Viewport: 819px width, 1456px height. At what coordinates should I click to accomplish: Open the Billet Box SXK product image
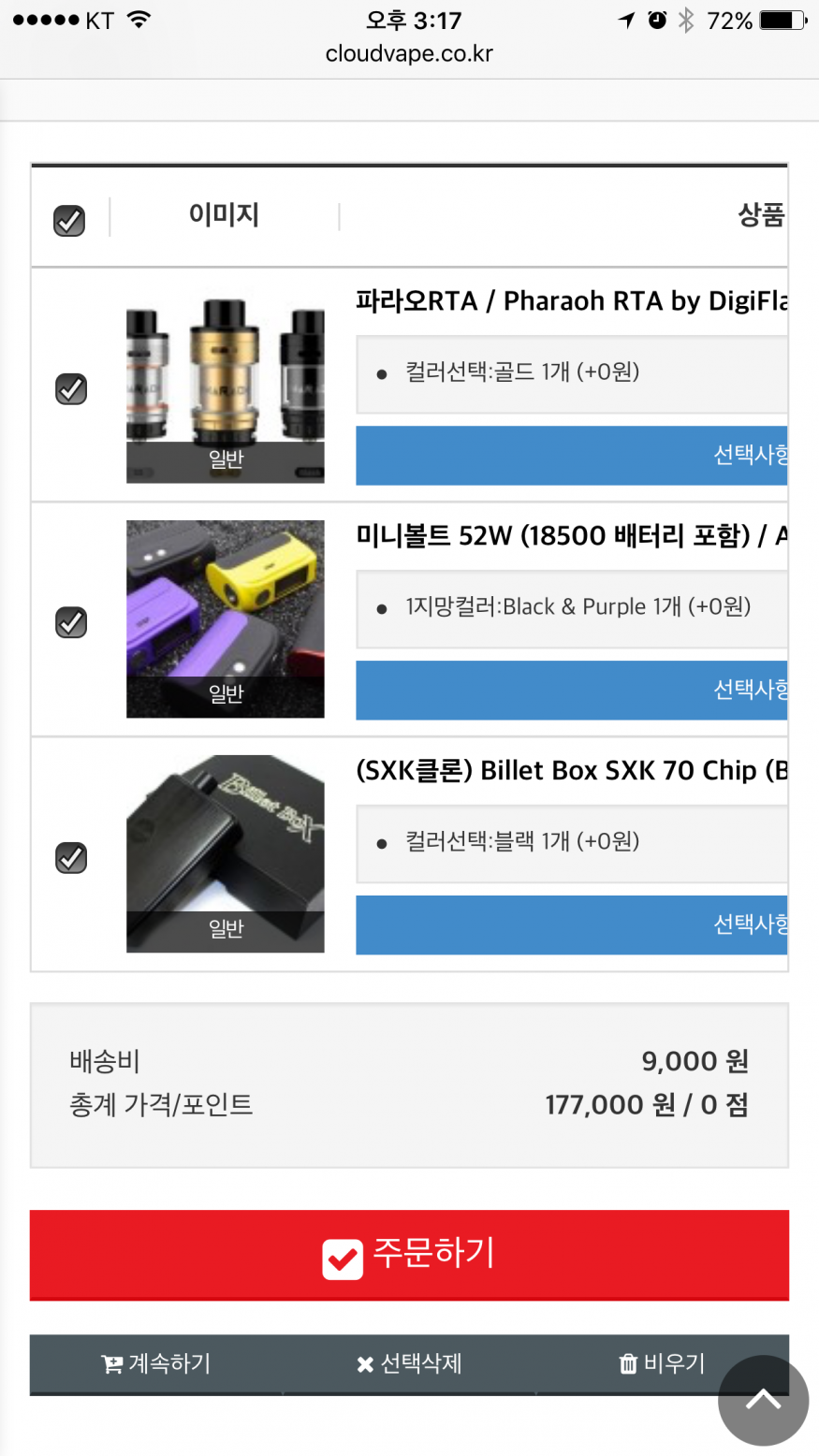click(x=226, y=853)
